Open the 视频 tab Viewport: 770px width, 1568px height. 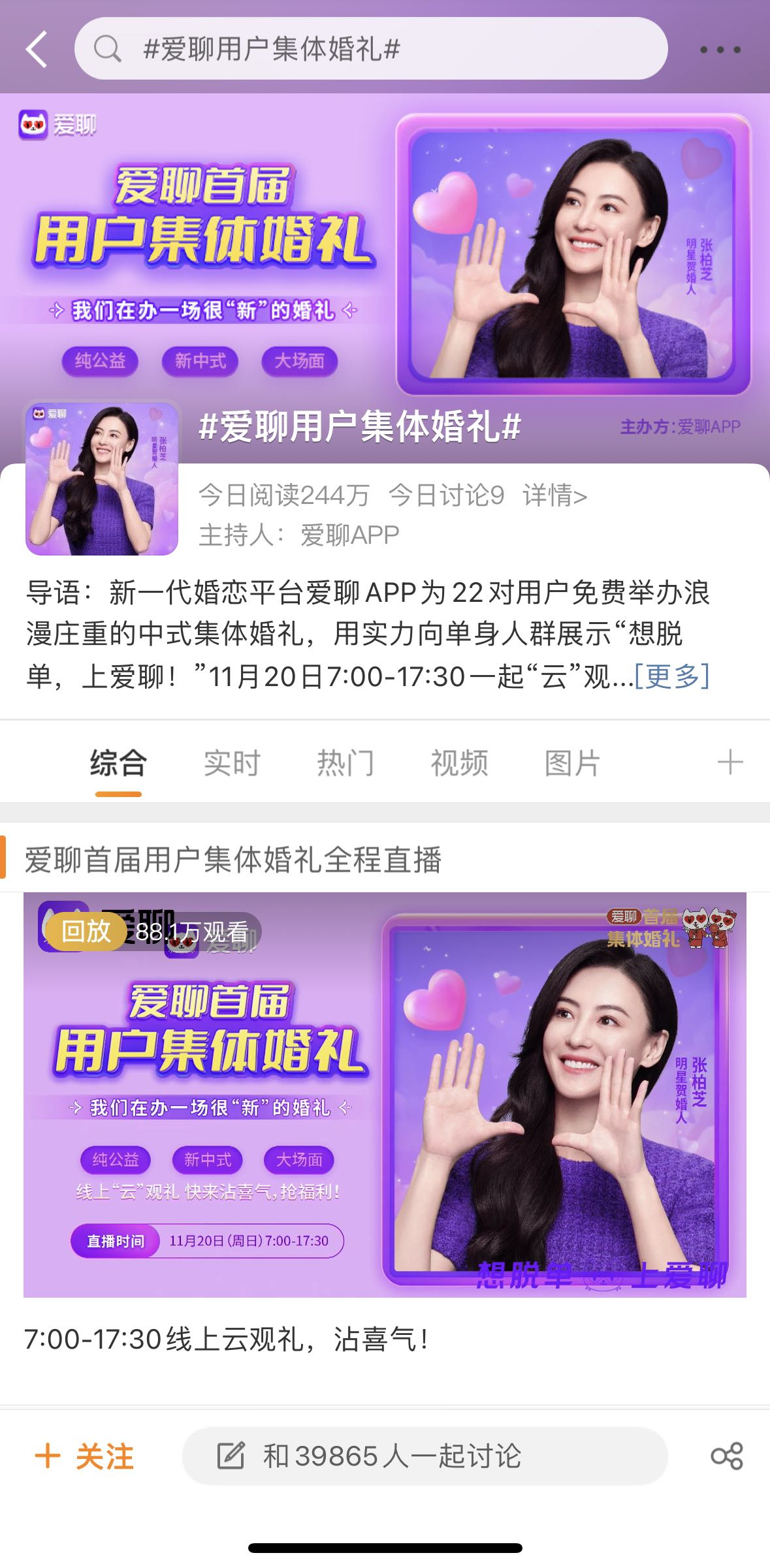[x=460, y=762]
